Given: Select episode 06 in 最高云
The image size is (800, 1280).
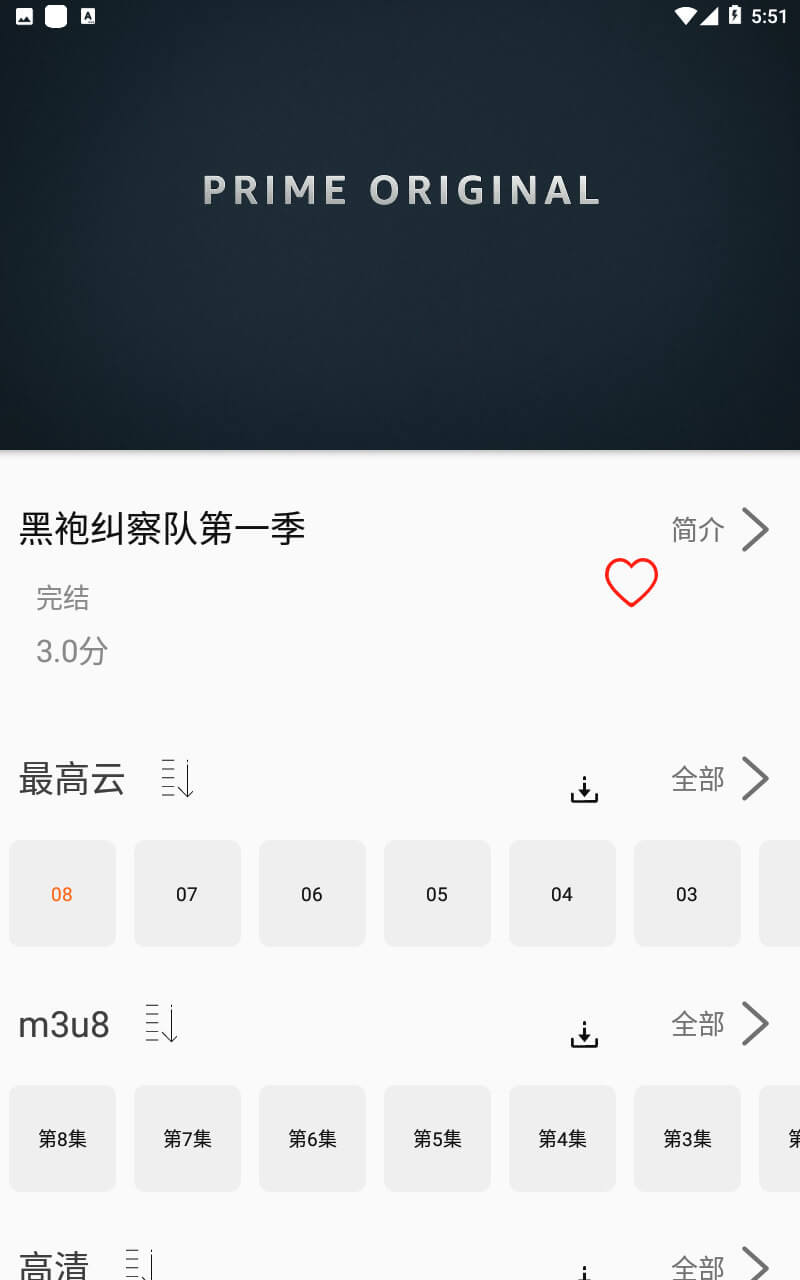Looking at the screenshot, I should pos(312,894).
